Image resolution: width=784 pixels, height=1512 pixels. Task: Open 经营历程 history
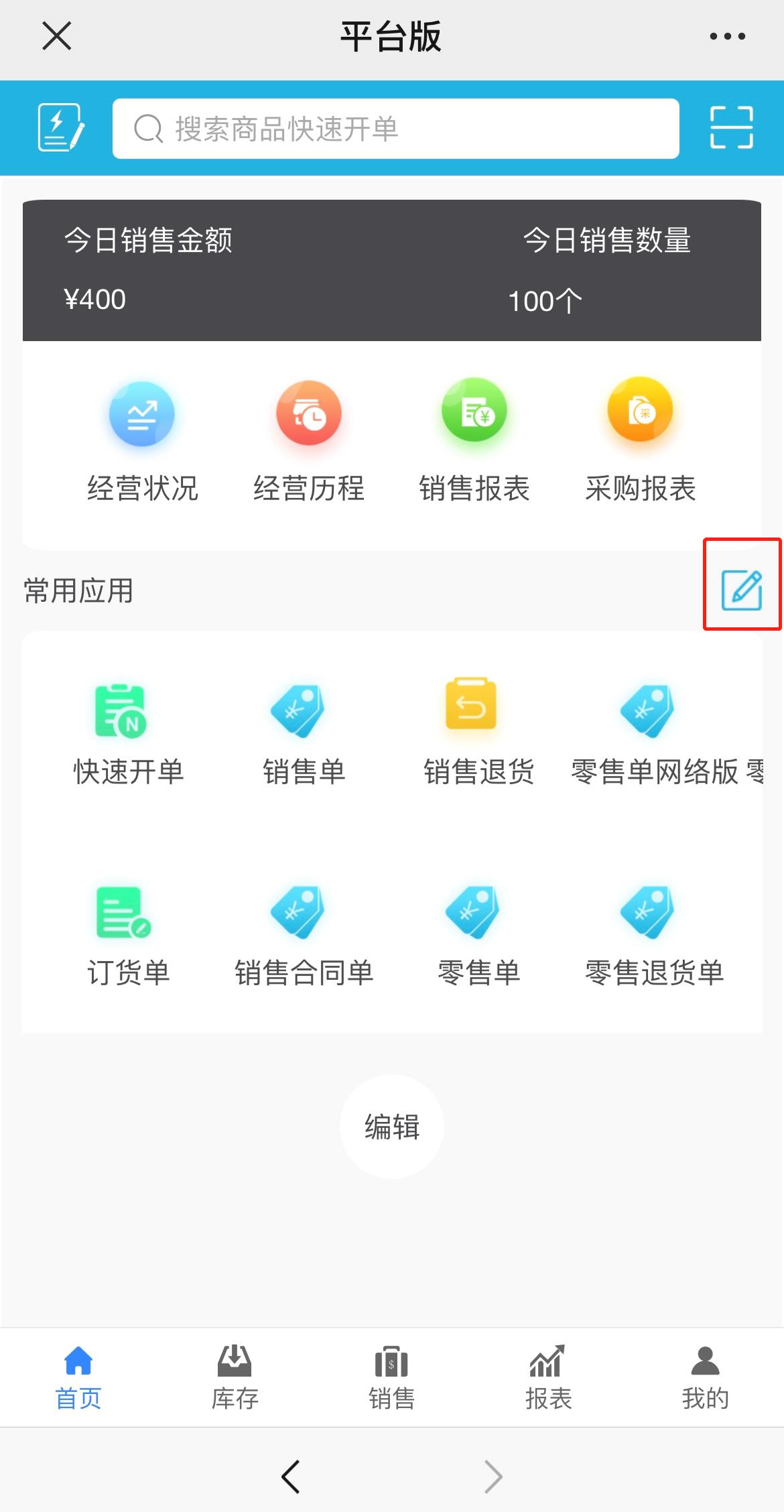pyautogui.click(x=308, y=440)
